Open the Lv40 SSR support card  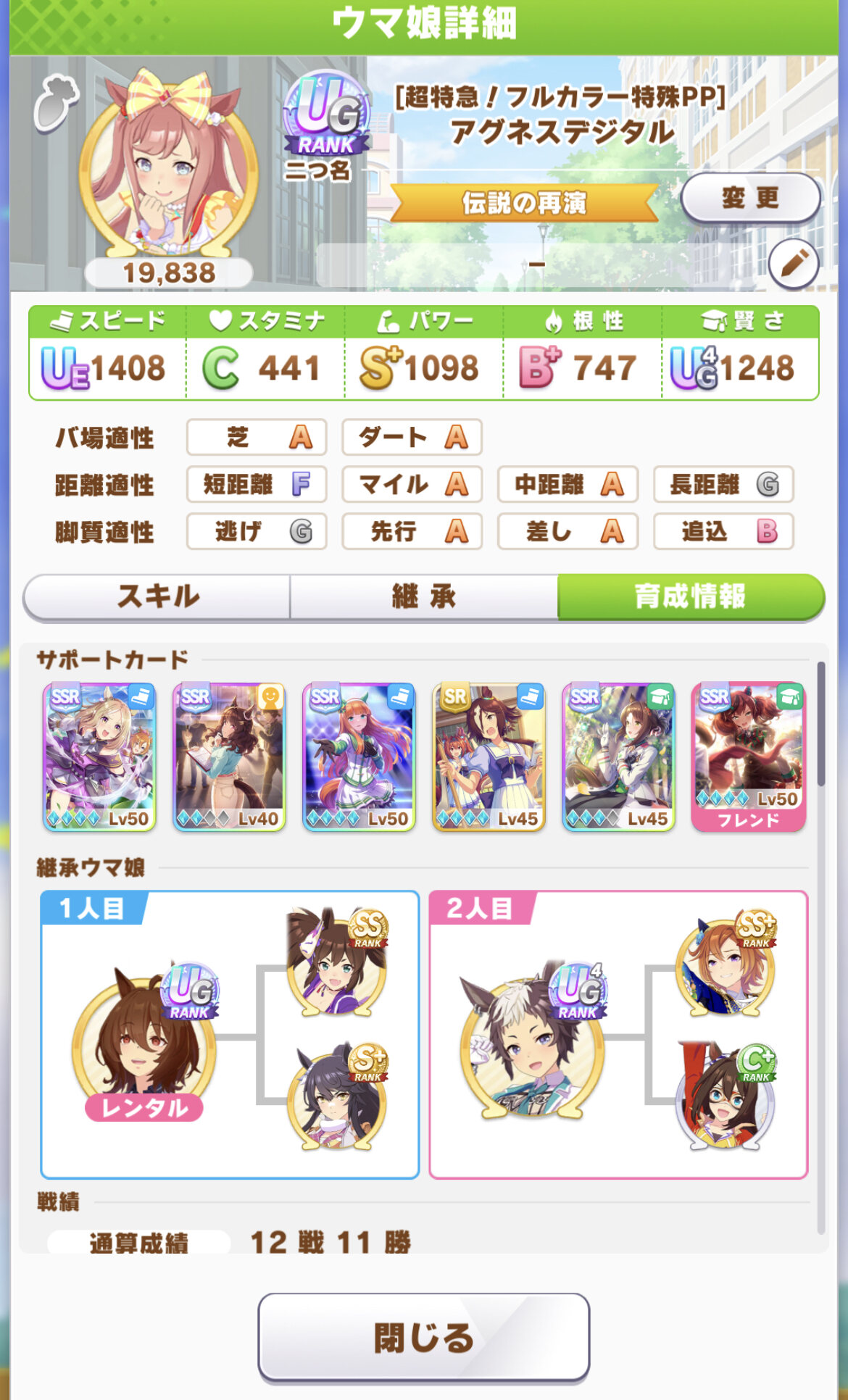pos(229,757)
